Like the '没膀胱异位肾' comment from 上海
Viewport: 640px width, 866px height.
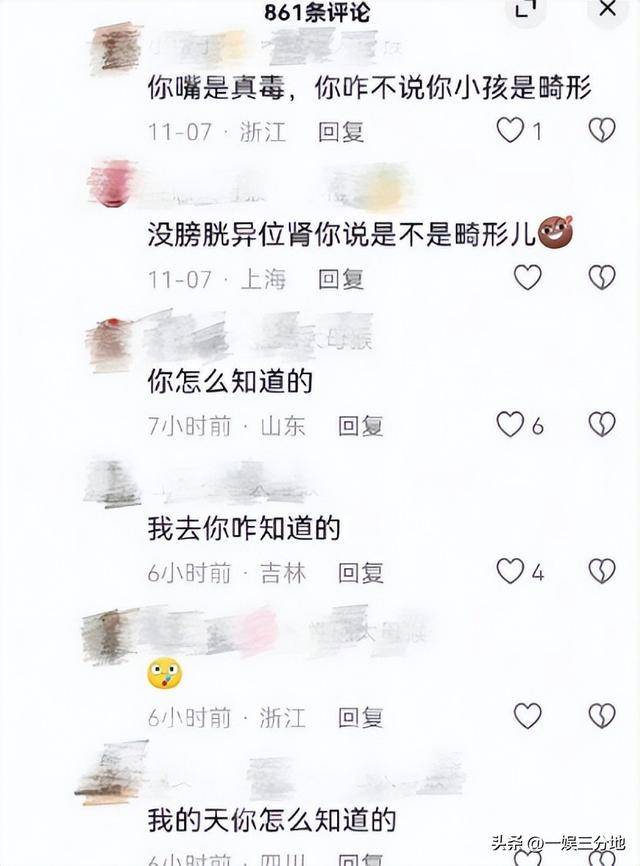(x=527, y=278)
